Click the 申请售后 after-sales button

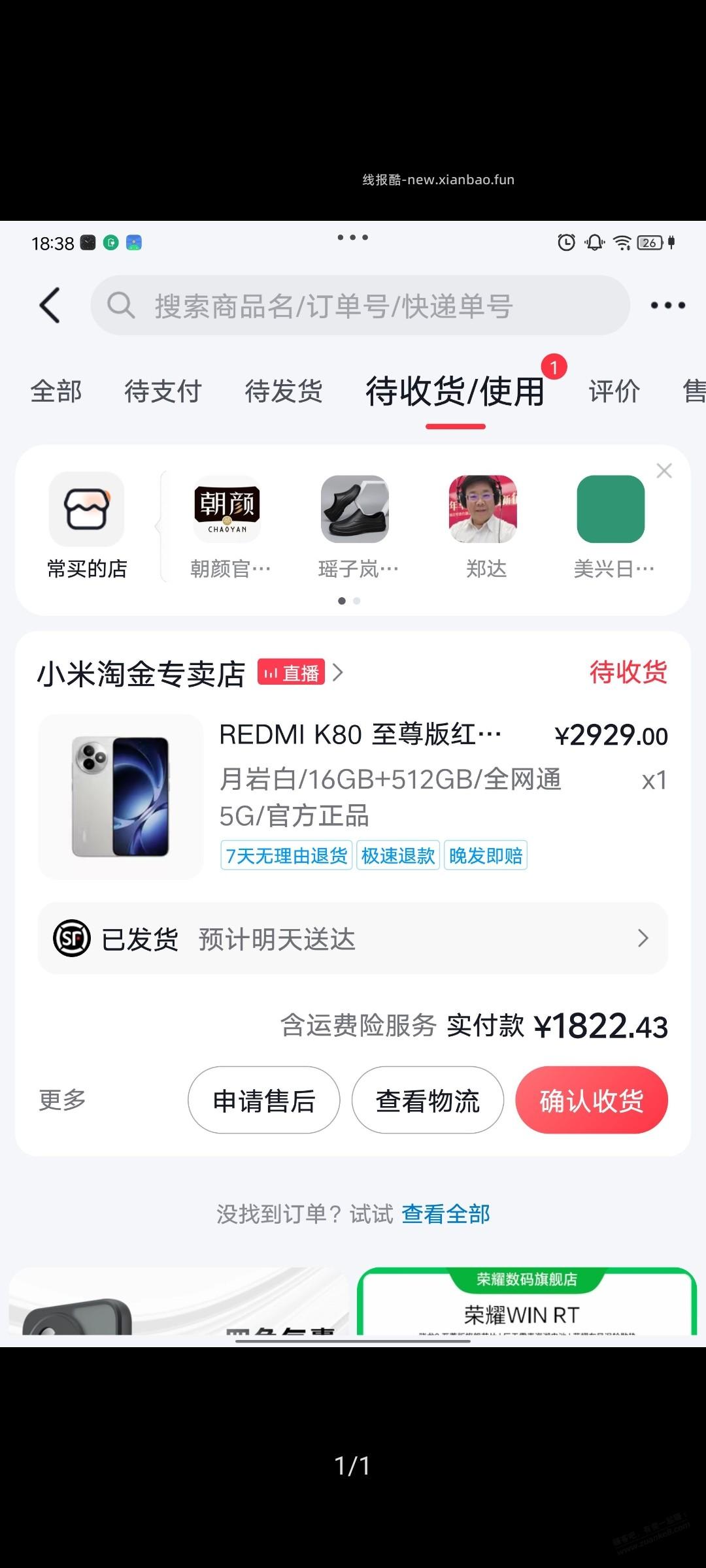click(263, 1100)
